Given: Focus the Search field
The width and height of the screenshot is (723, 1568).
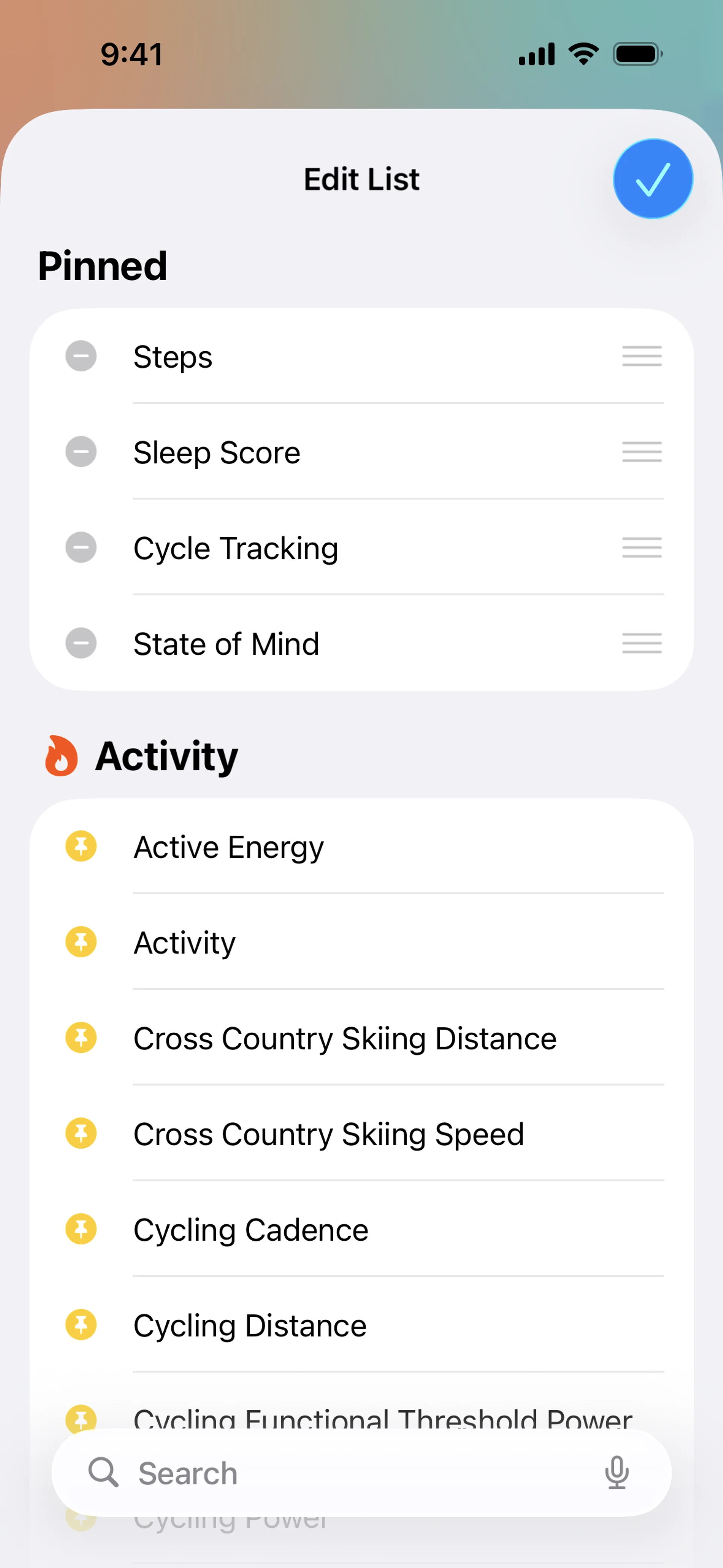Looking at the screenshot, I should (341, 1473).
